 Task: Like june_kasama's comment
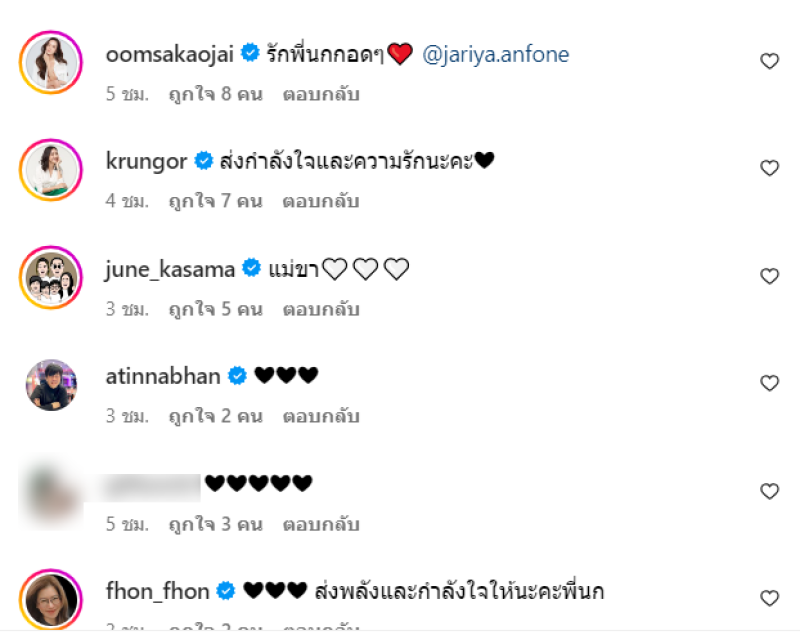point(769,276)
